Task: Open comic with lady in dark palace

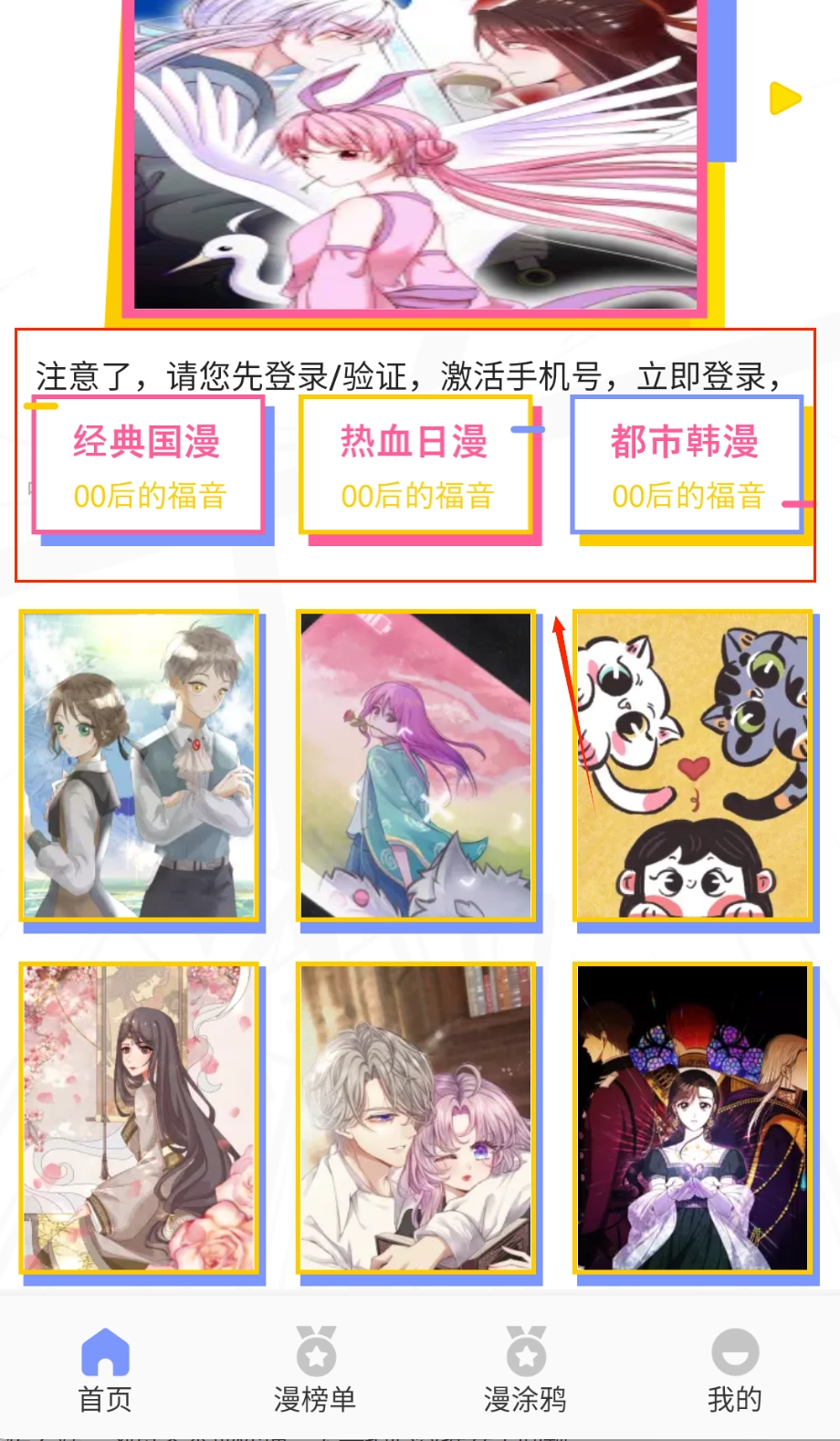Action: coord(692,1118)
